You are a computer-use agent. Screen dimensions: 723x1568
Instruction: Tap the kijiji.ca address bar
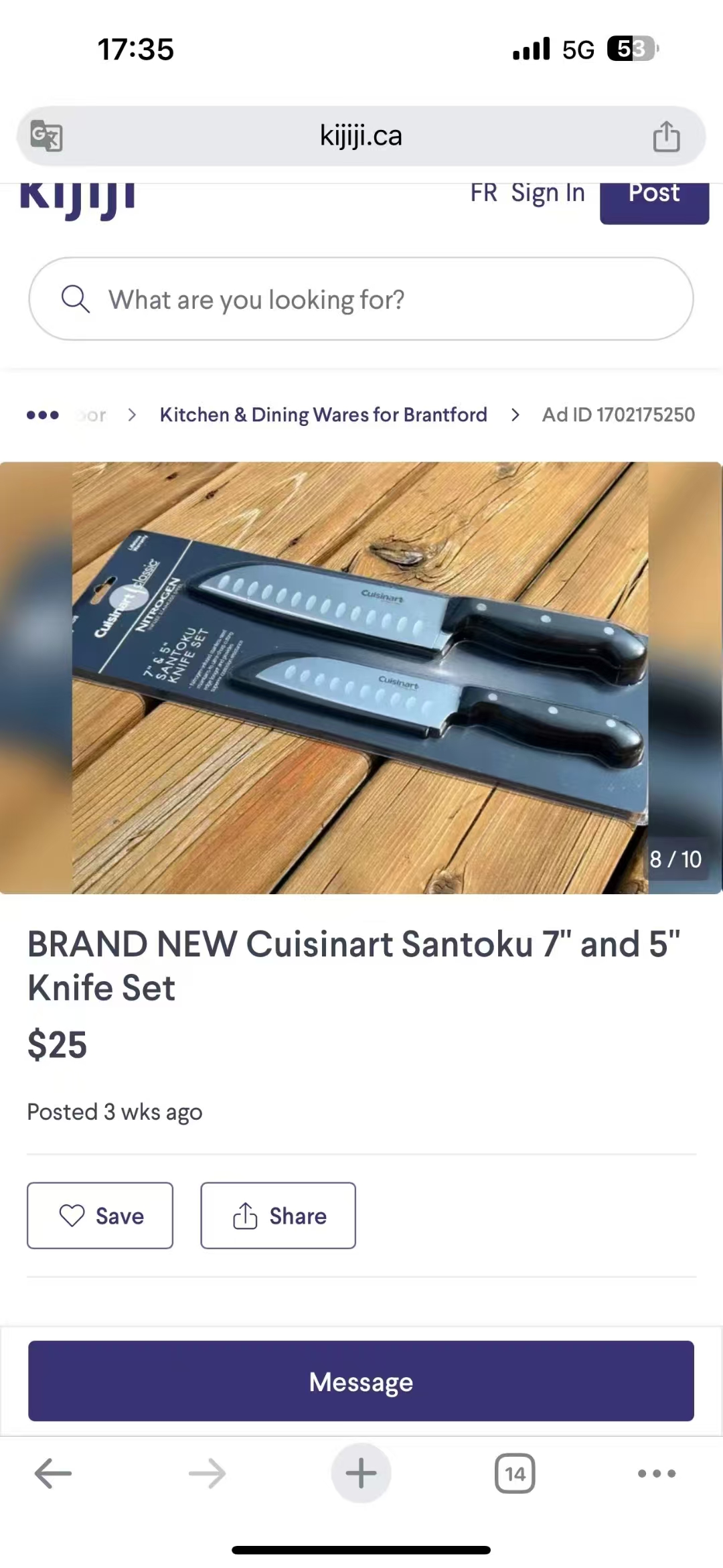361,136
